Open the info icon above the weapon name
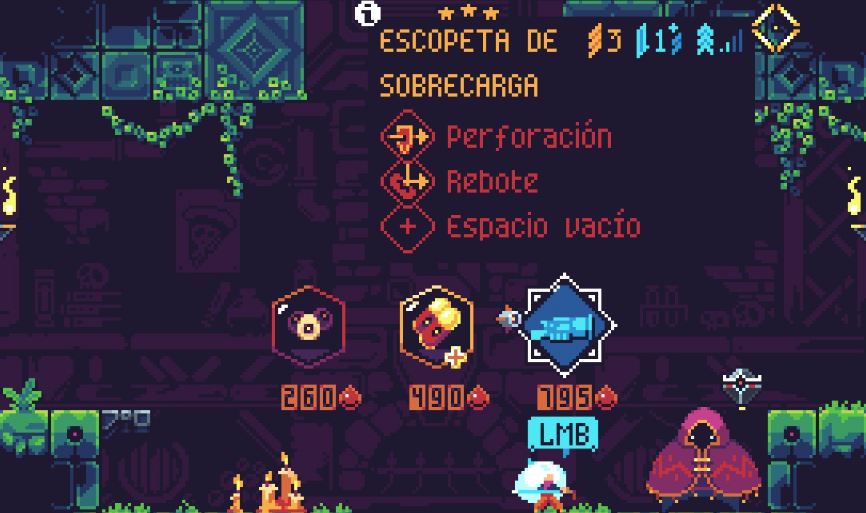The image size is (866, 513). pos(368,13)
